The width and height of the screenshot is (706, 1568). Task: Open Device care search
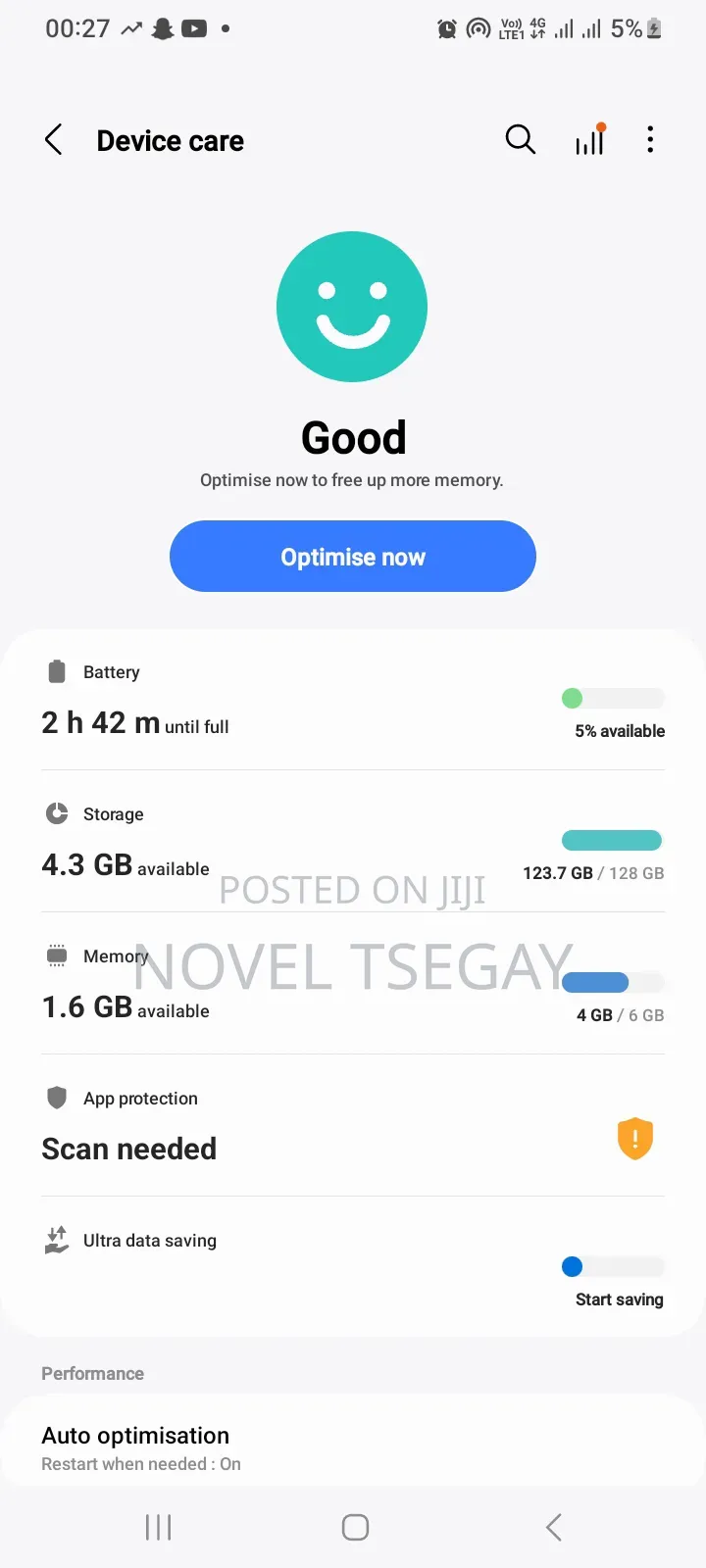tap(520, 139)
